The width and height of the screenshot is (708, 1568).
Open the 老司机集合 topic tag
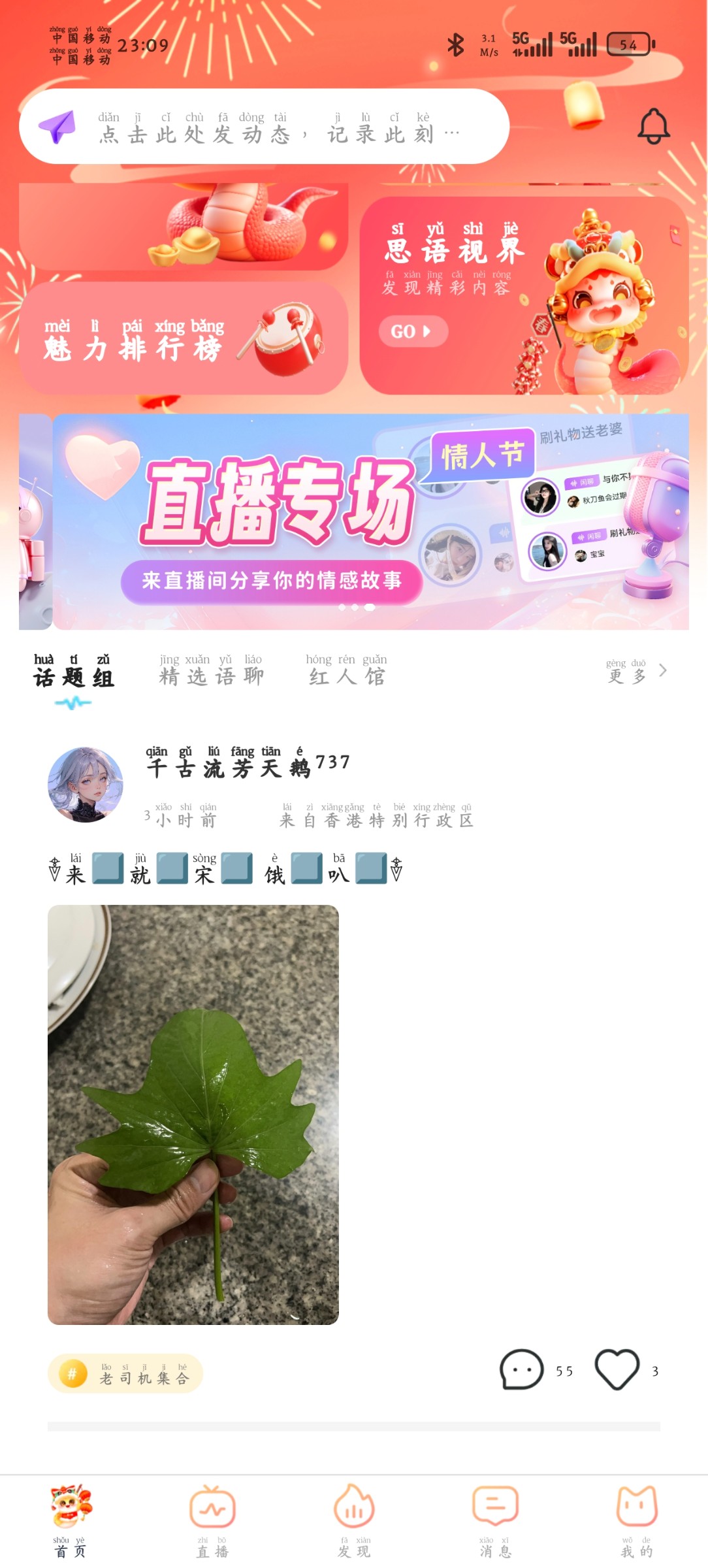[x=125, y=1373]
